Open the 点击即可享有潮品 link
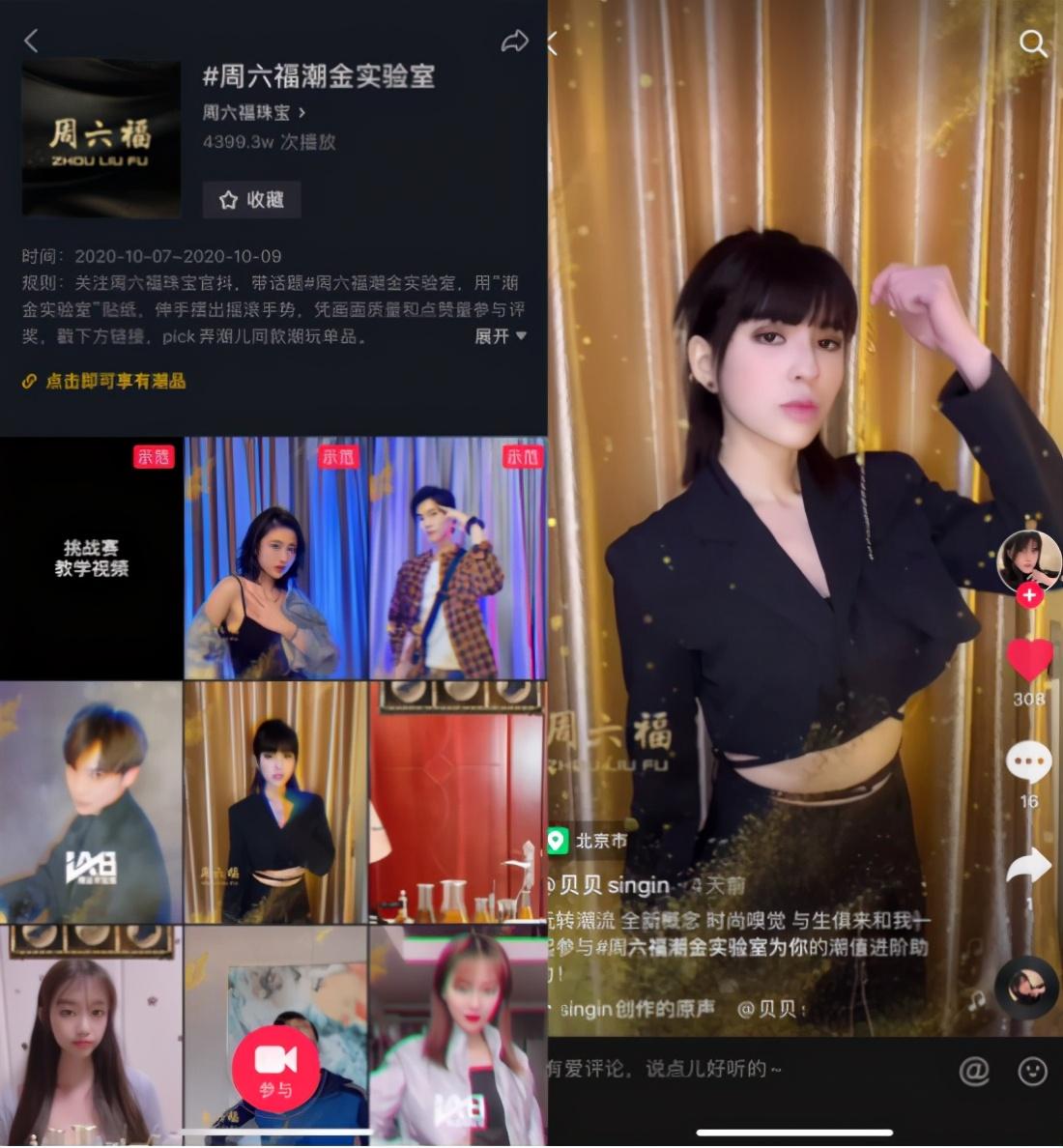This screenshot has height=1148, width=1063. click(104, 382)
